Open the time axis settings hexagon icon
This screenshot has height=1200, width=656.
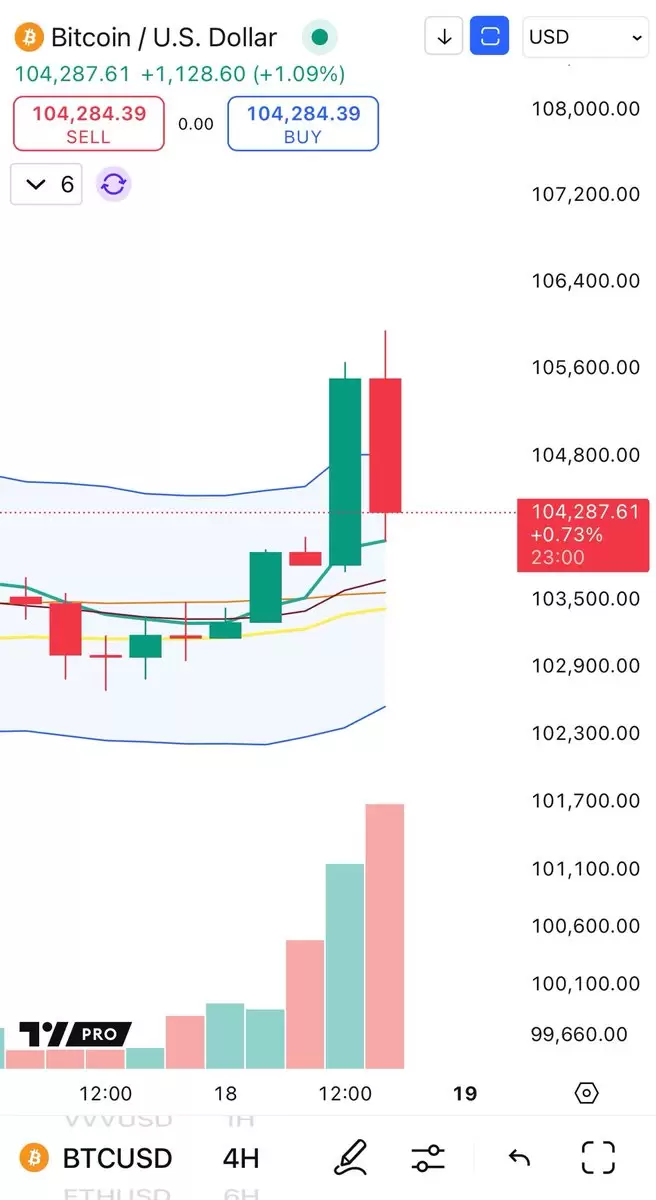[x=587, y=1093]
